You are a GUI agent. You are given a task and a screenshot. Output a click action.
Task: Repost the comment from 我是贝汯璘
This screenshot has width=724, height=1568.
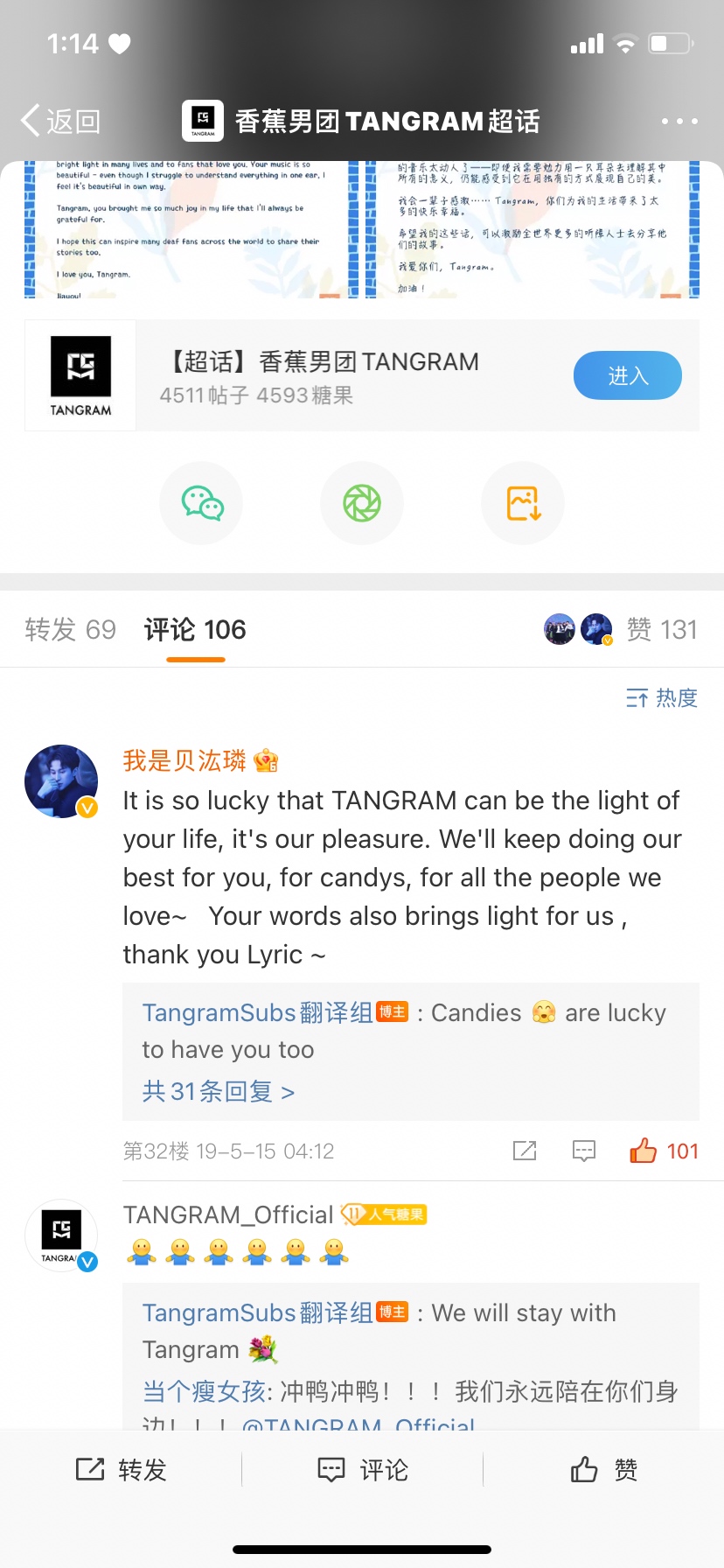(525, 1151)
